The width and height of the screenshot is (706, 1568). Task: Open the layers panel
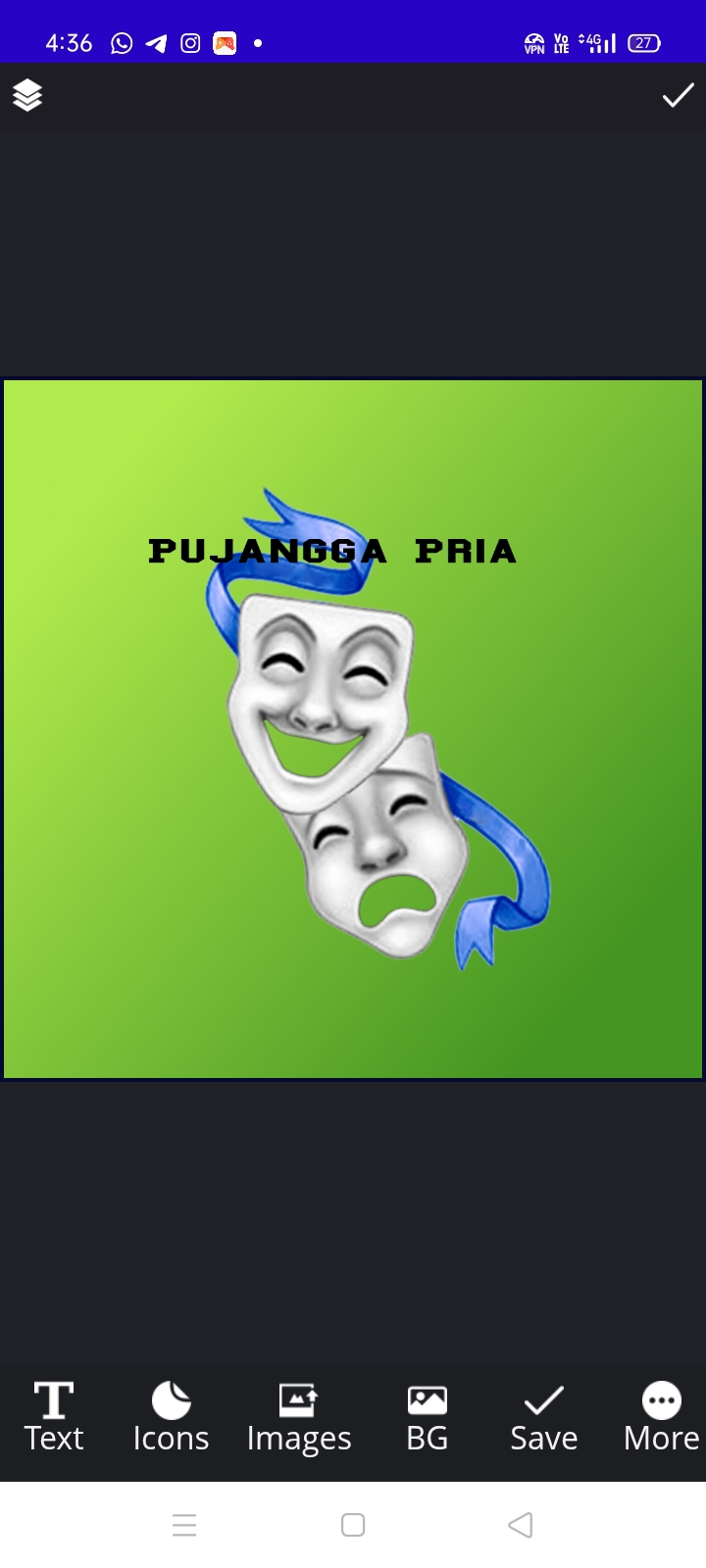(x=27, y=95)
